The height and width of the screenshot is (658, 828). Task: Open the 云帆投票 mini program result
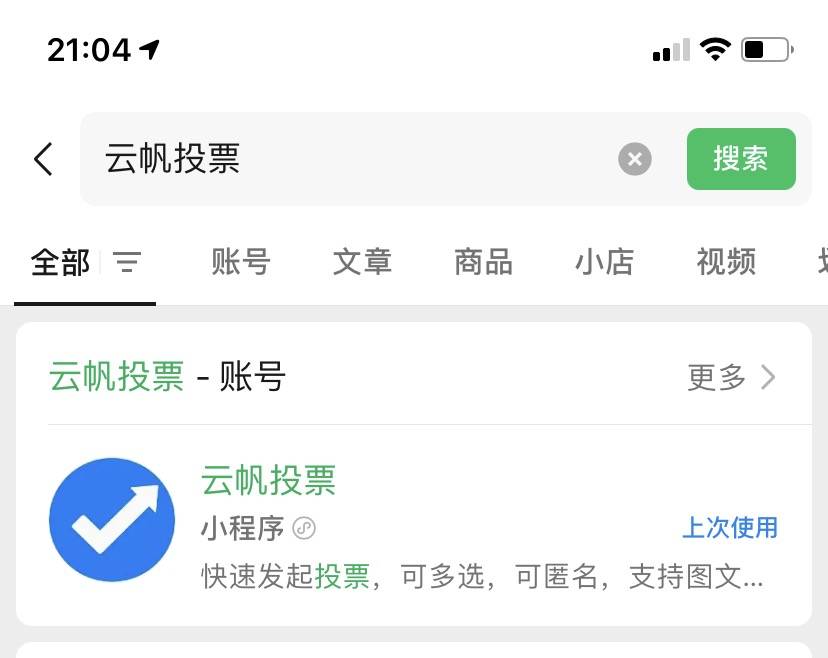(x=400, y=526)
